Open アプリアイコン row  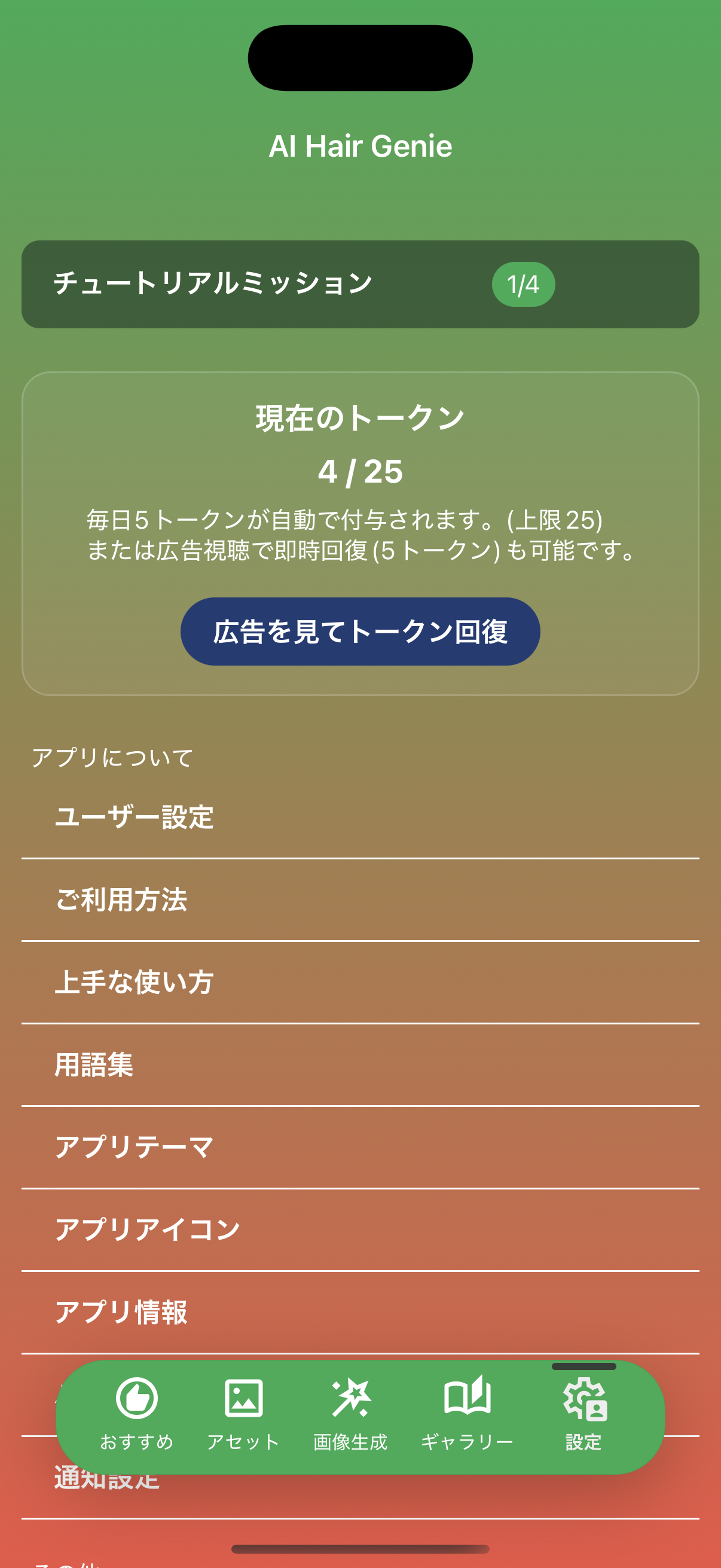(360, 1230)
